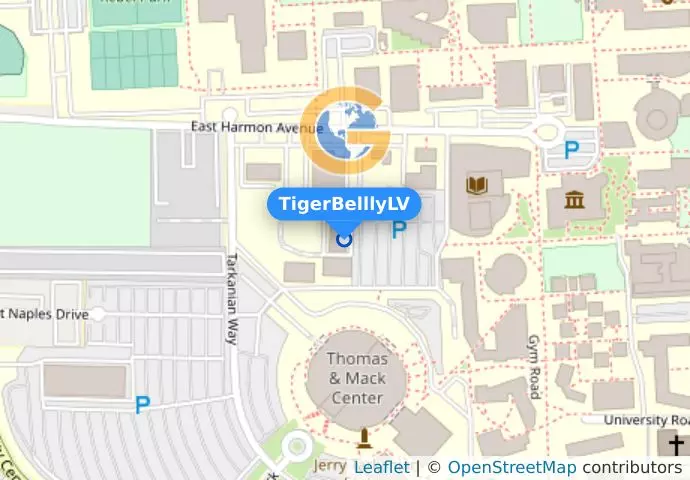Viewport: 690px width, 480px height.
Task: Tap the blue circle map marker
Action: pyautogui.click(x=345, y=239)
